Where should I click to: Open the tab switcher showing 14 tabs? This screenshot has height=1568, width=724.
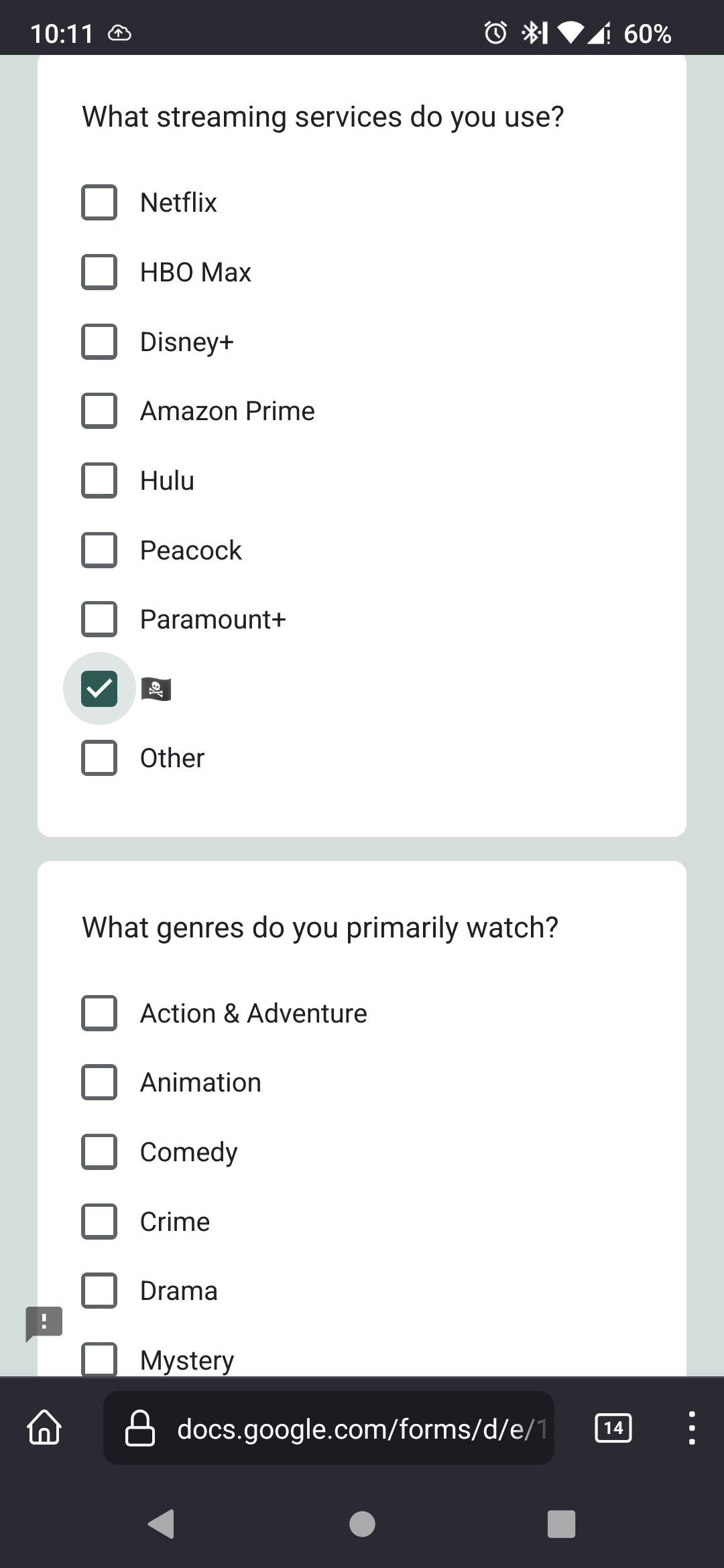point(613,1428)
